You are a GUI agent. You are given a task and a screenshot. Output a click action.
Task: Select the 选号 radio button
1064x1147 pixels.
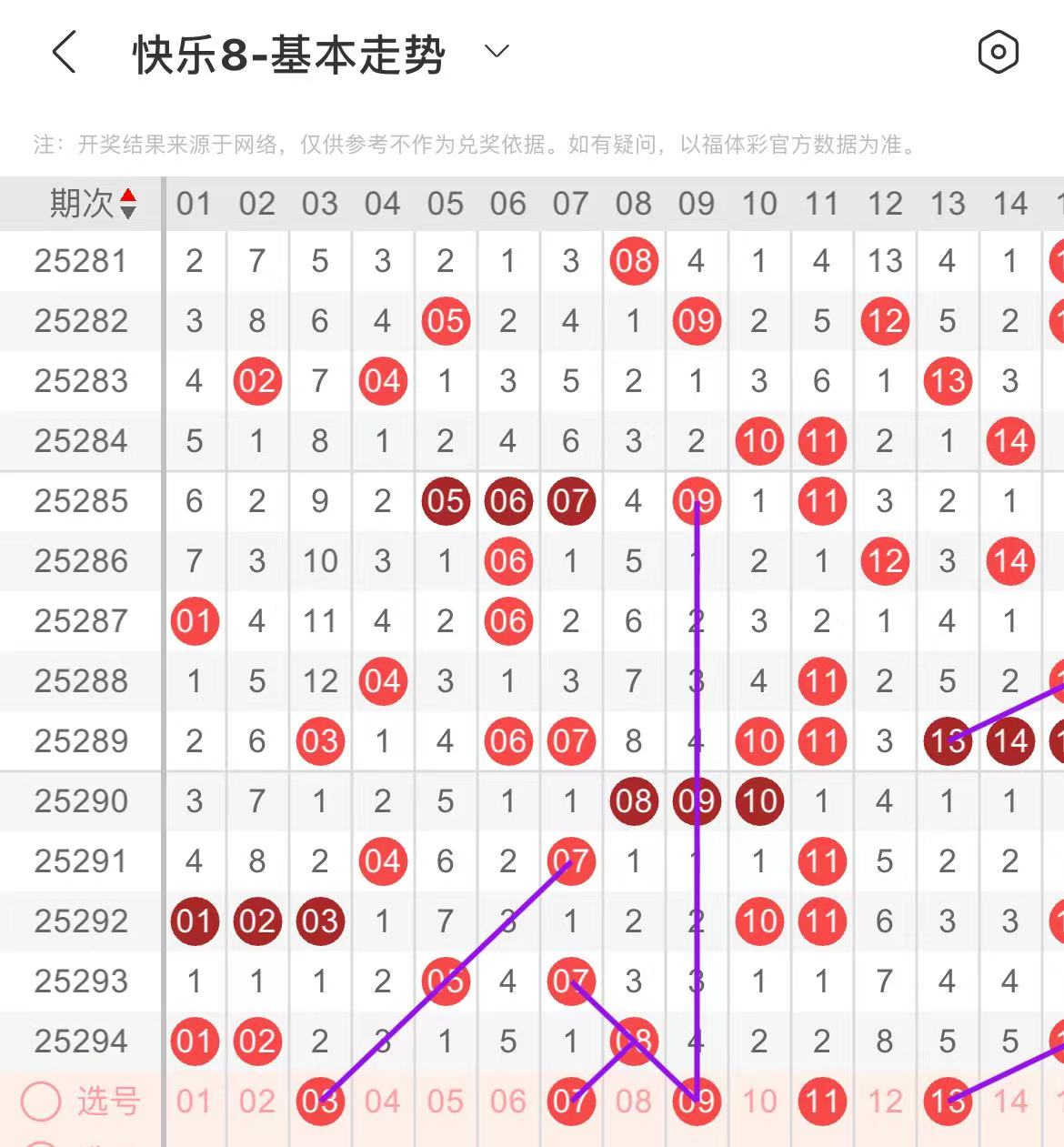pyautogui.click(x=41, y=1102)
